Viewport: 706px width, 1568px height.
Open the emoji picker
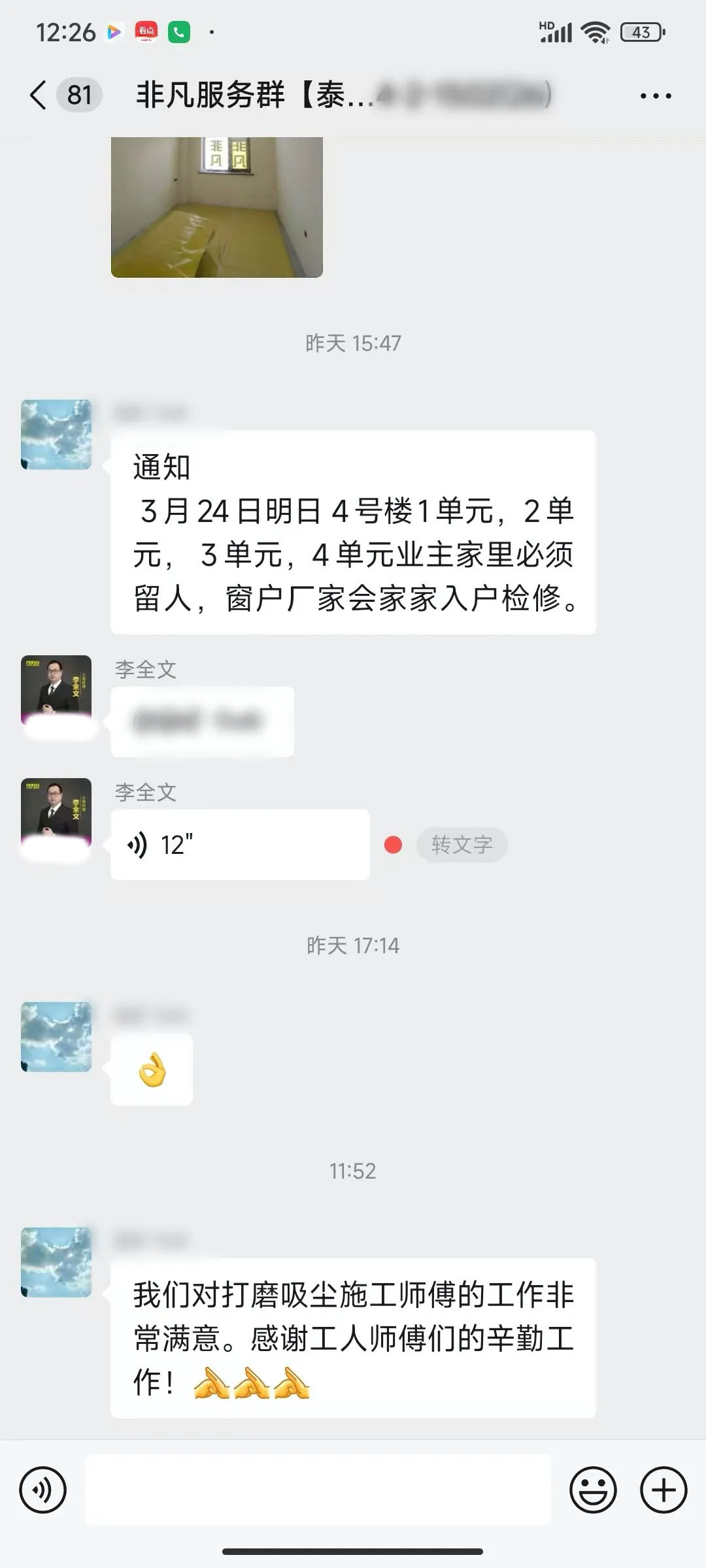593,1490
